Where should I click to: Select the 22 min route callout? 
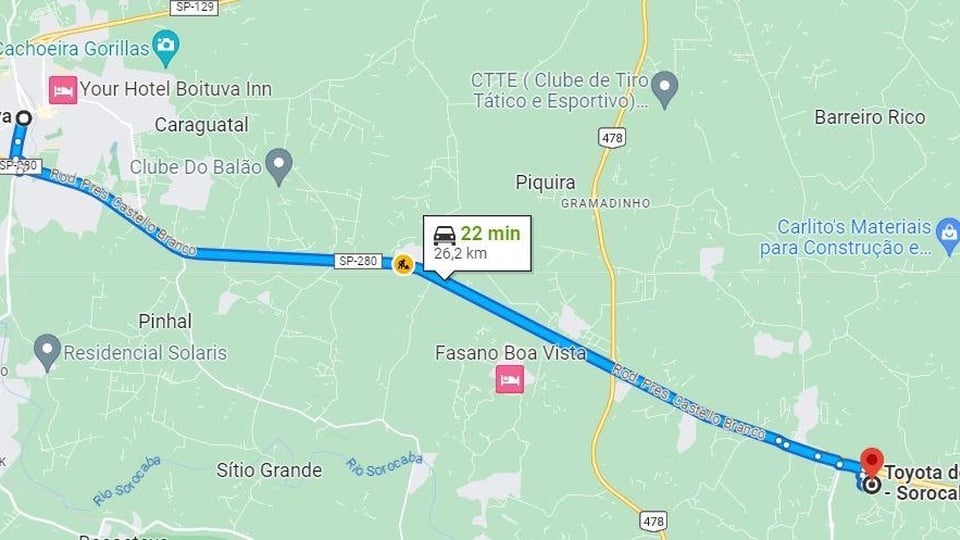[476, 242]
